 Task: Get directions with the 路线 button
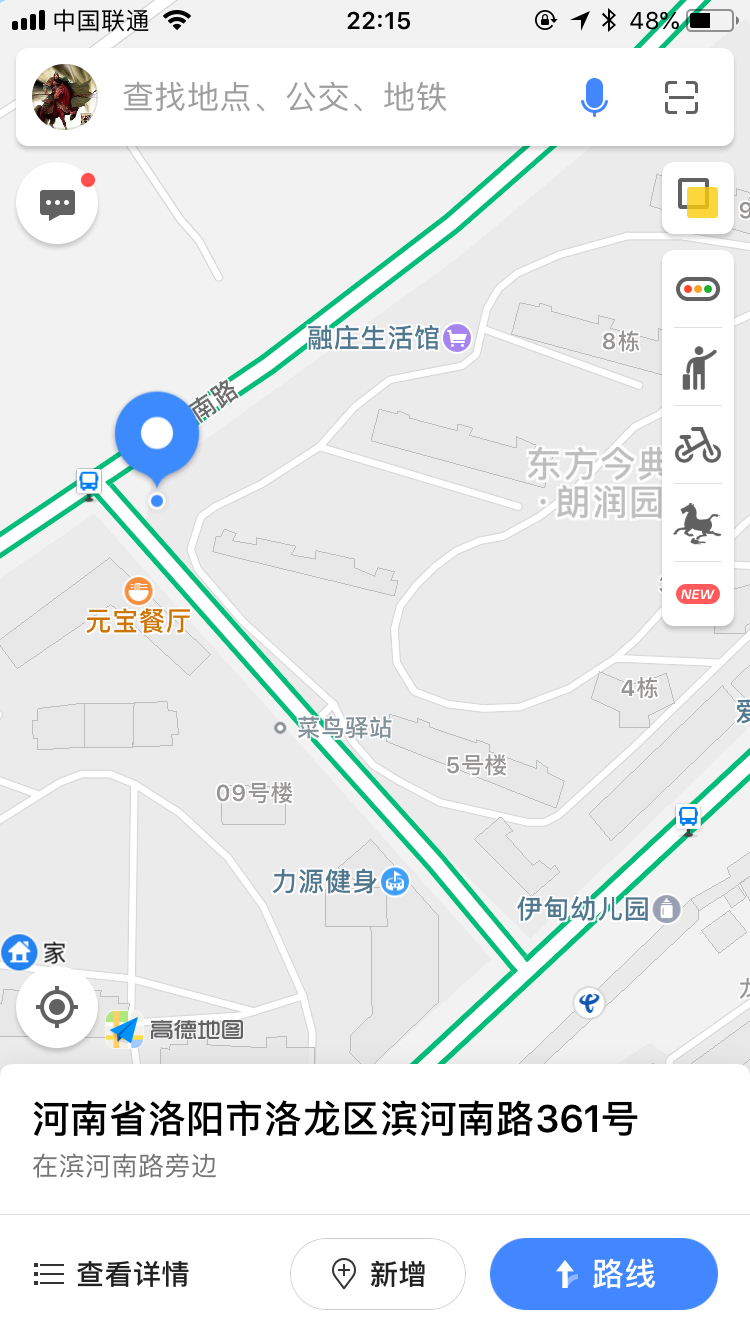tap(604, 1274)
